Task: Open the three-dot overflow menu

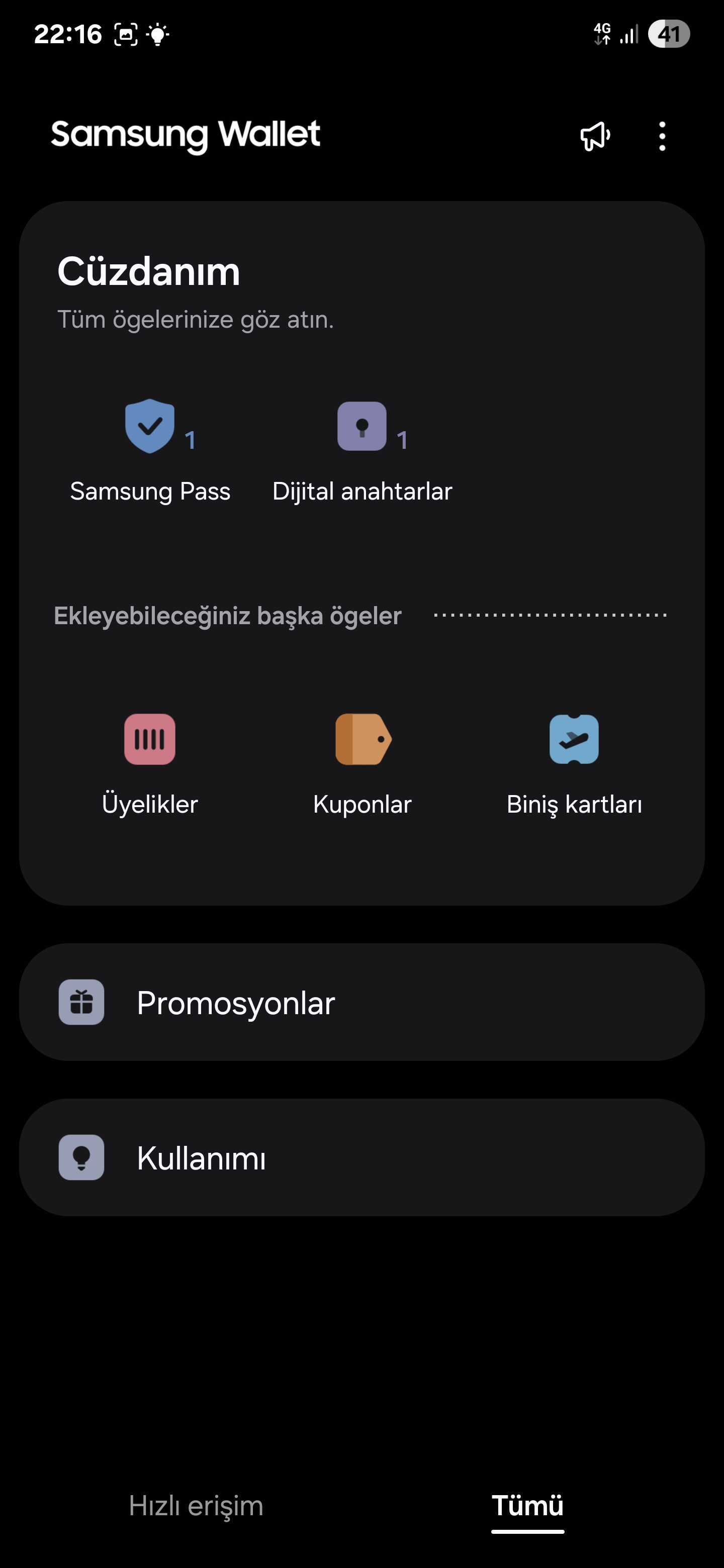Action: (x=662, y=136)
